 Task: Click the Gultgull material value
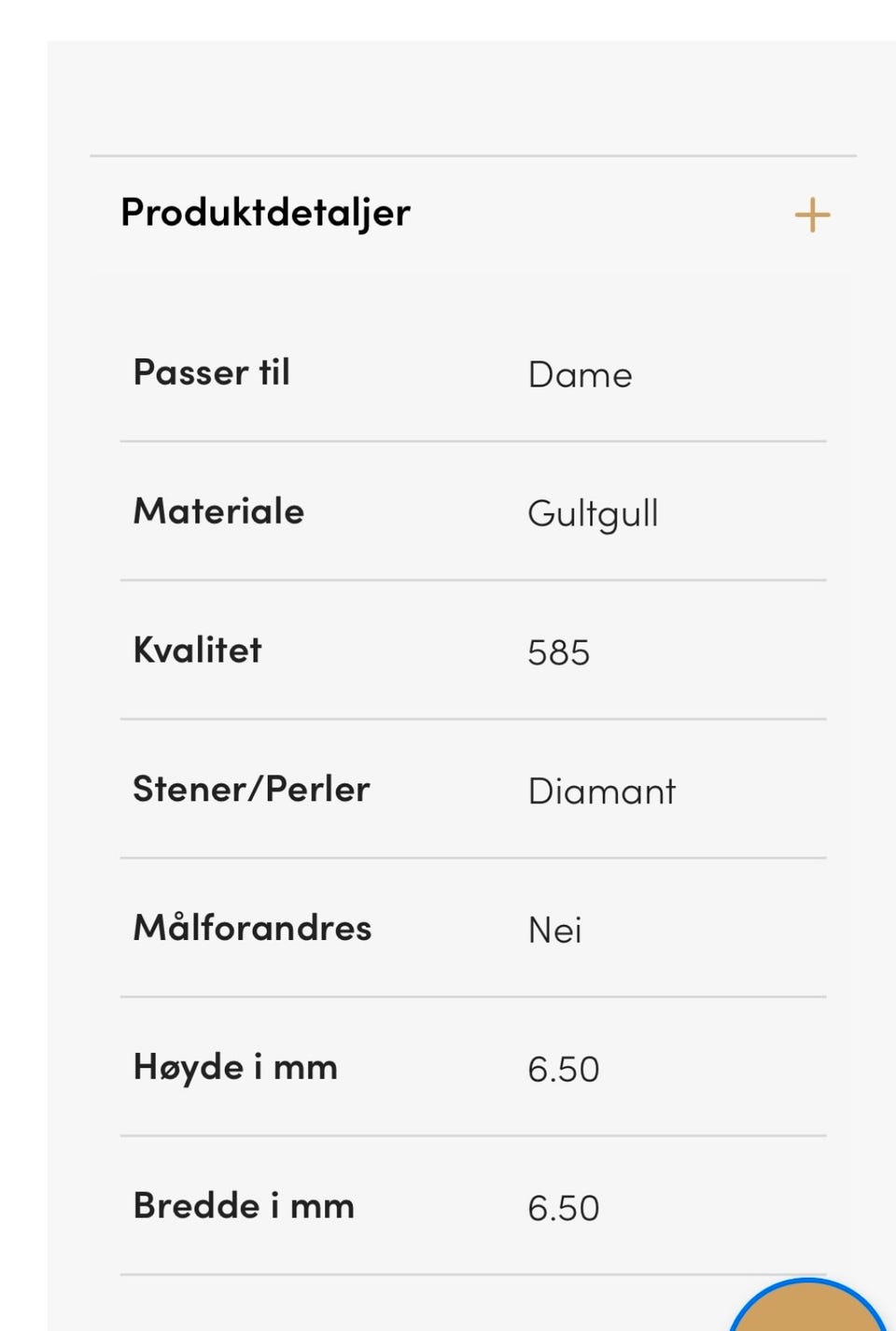pos(594,513)
